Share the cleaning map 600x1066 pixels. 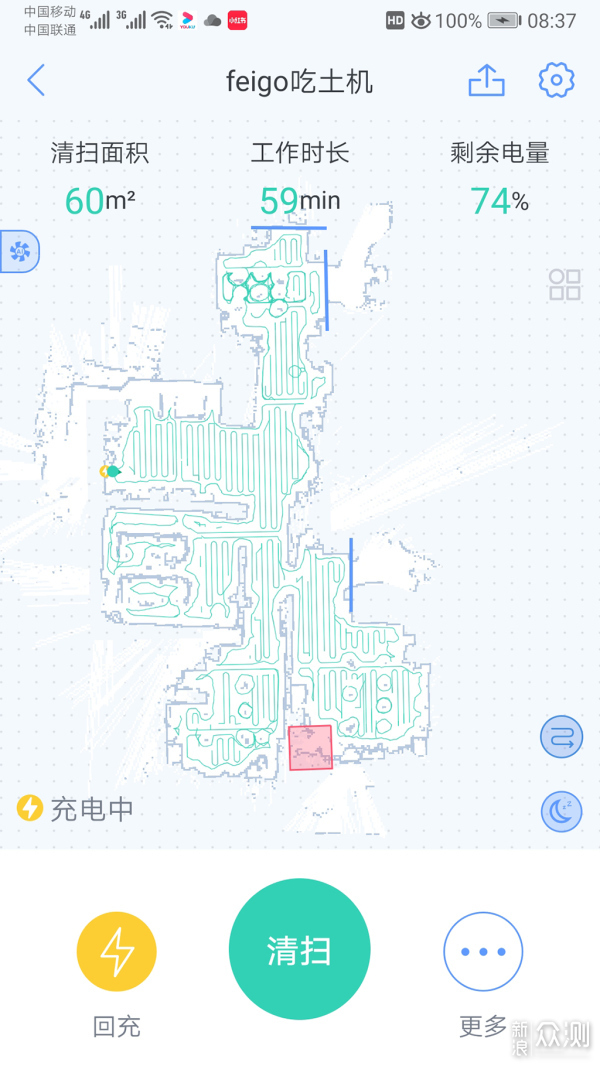coord(486,80)
